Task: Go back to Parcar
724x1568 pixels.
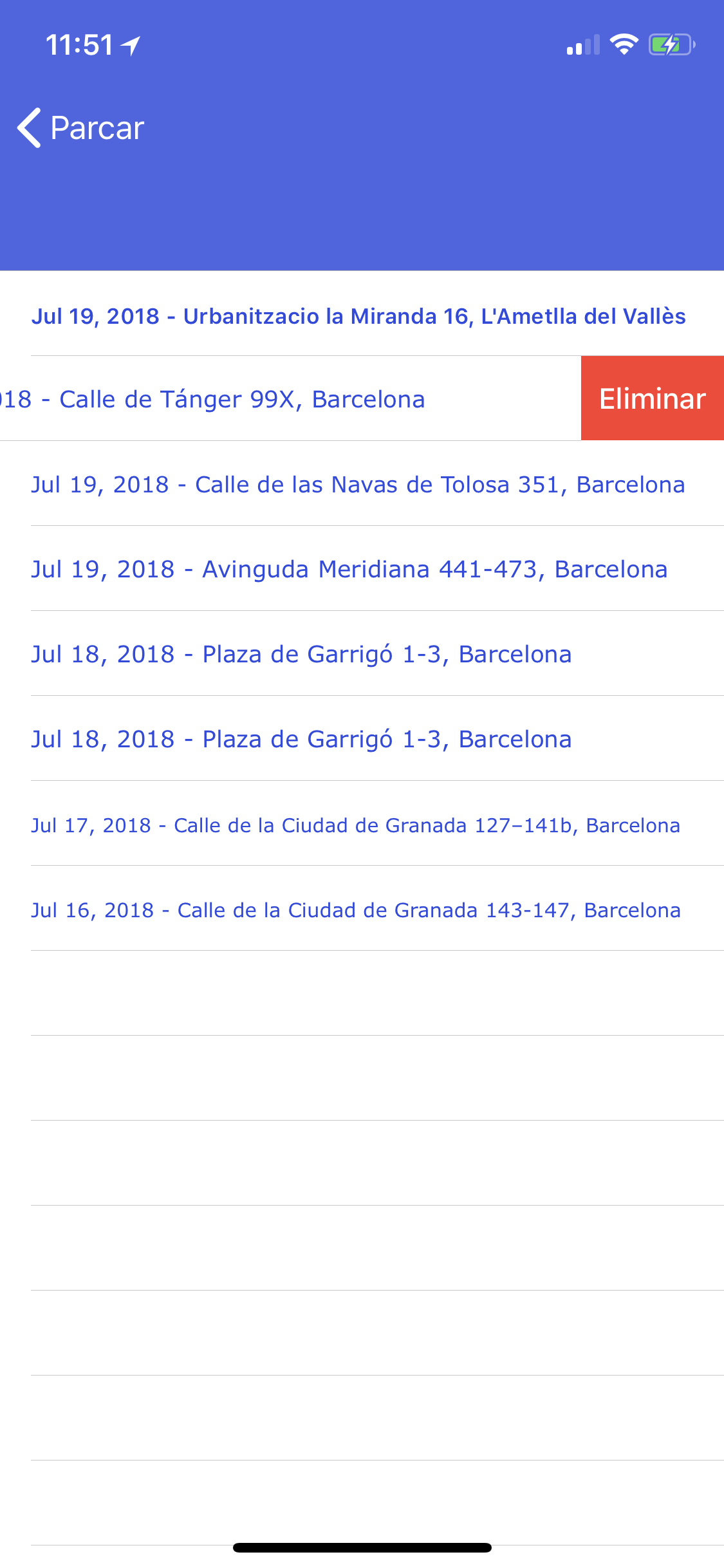Action: [80, 127]
